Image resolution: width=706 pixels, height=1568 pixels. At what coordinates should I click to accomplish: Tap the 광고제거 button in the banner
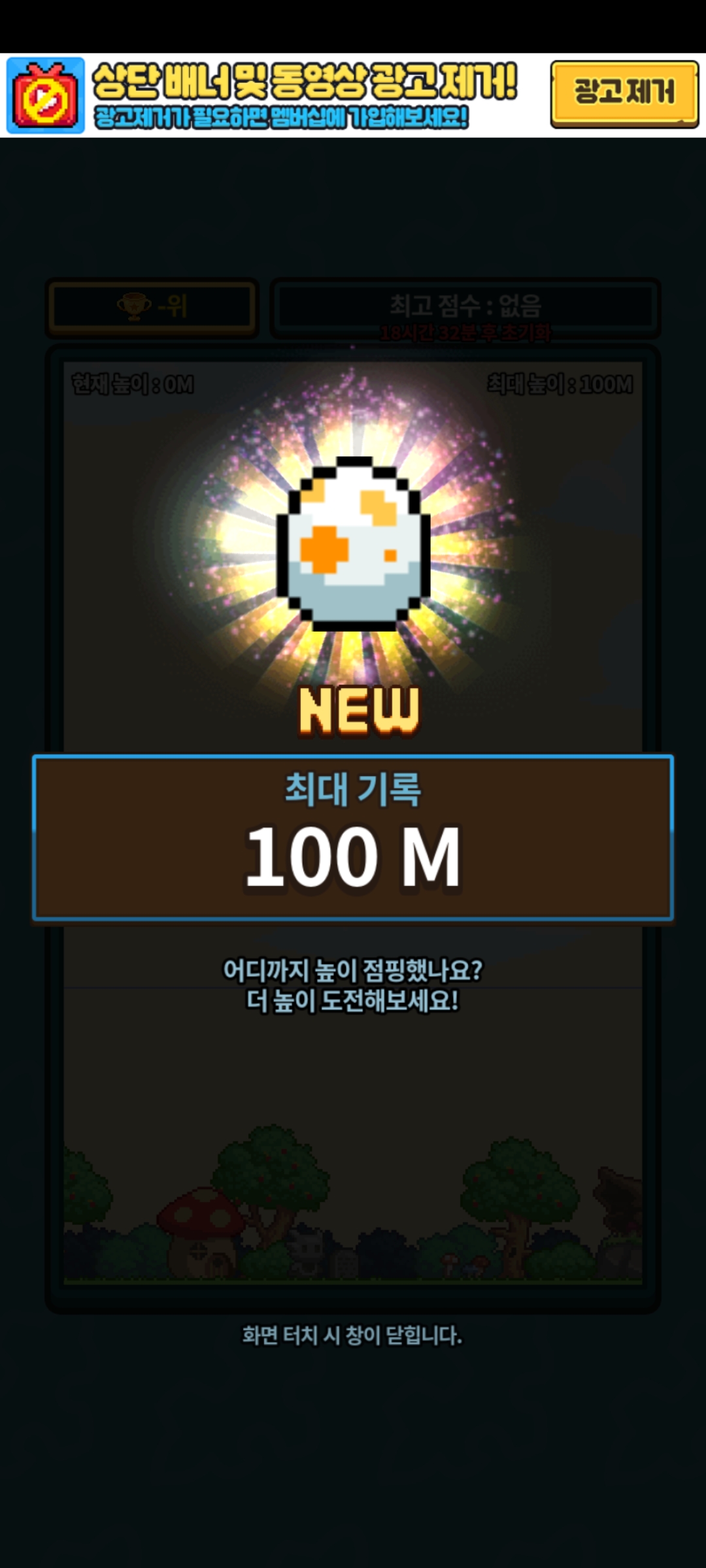[624, 93]
